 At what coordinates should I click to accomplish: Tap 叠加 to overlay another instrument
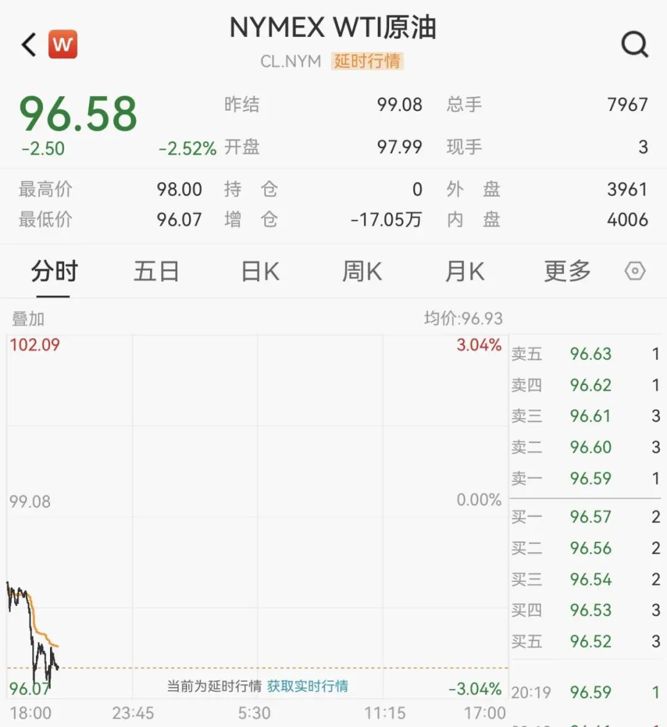pos(28,319)
